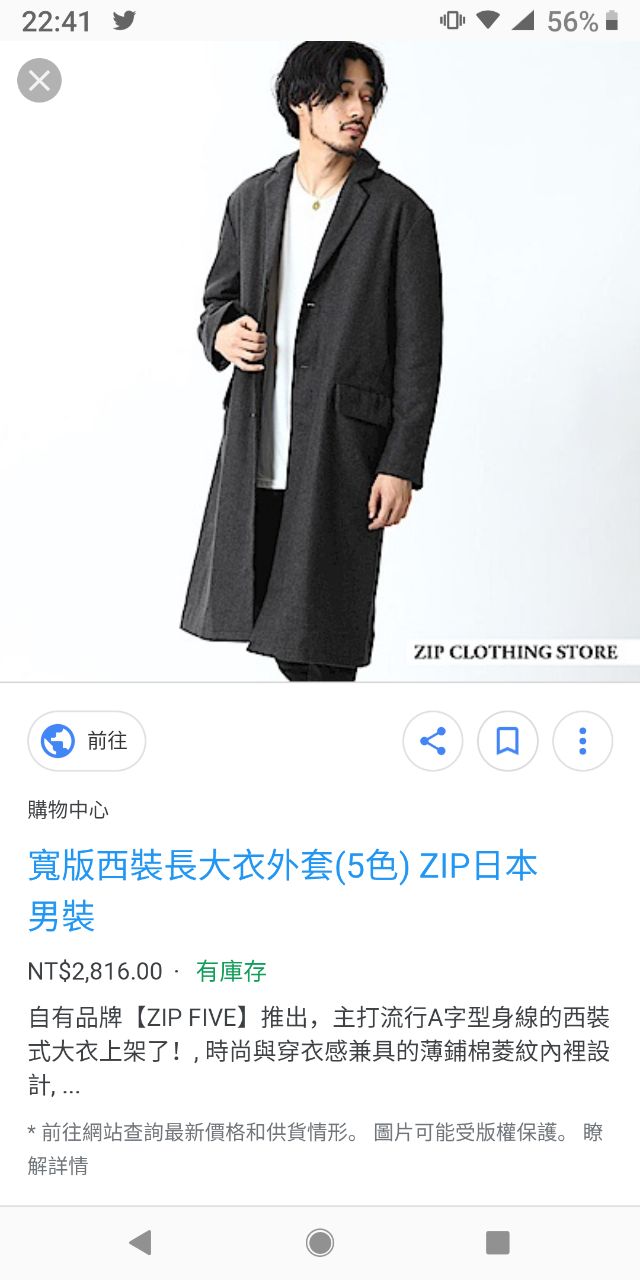Go back with system back button
This screenshot has width=640, height=1280.
click(140, 1243)
